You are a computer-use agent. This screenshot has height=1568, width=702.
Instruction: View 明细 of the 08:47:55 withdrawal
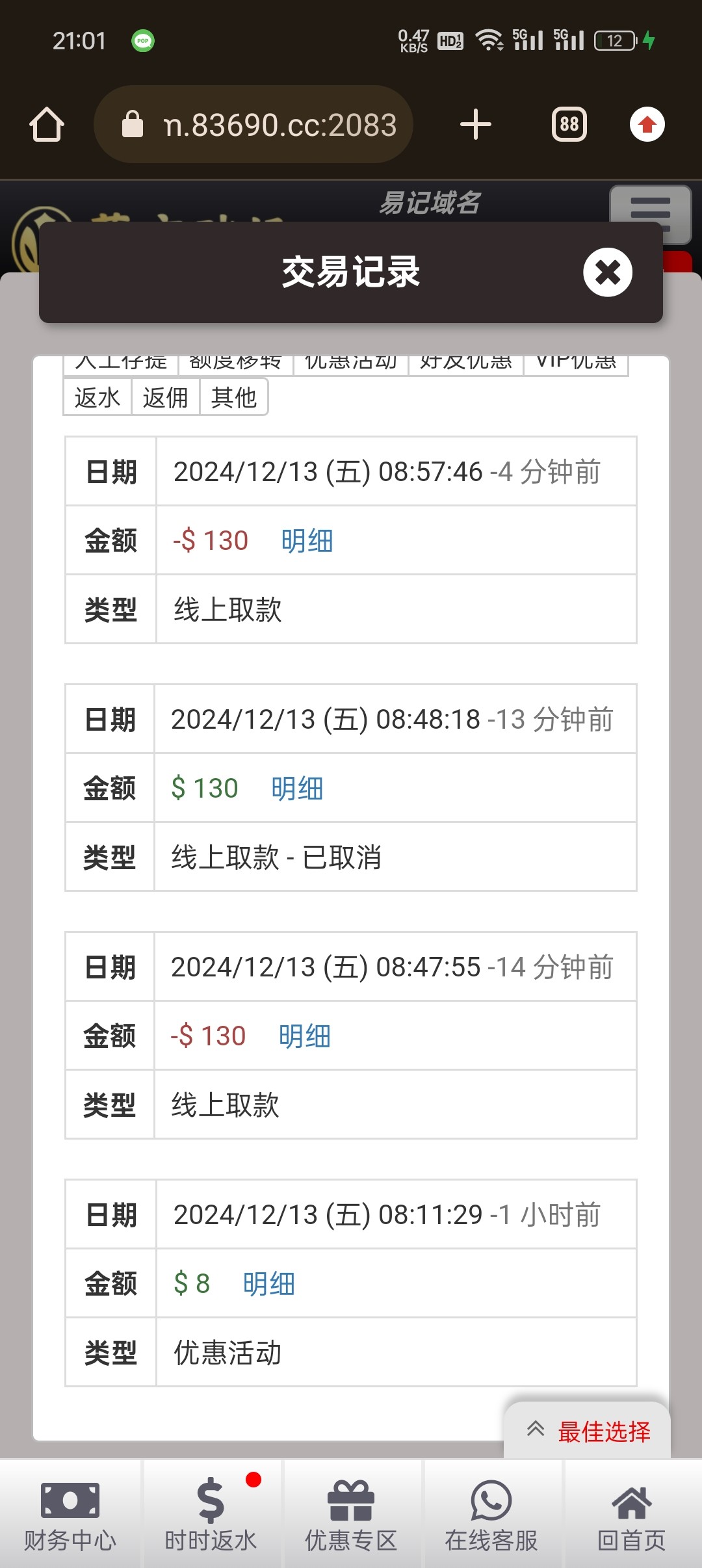click(x=304, y=1036)
